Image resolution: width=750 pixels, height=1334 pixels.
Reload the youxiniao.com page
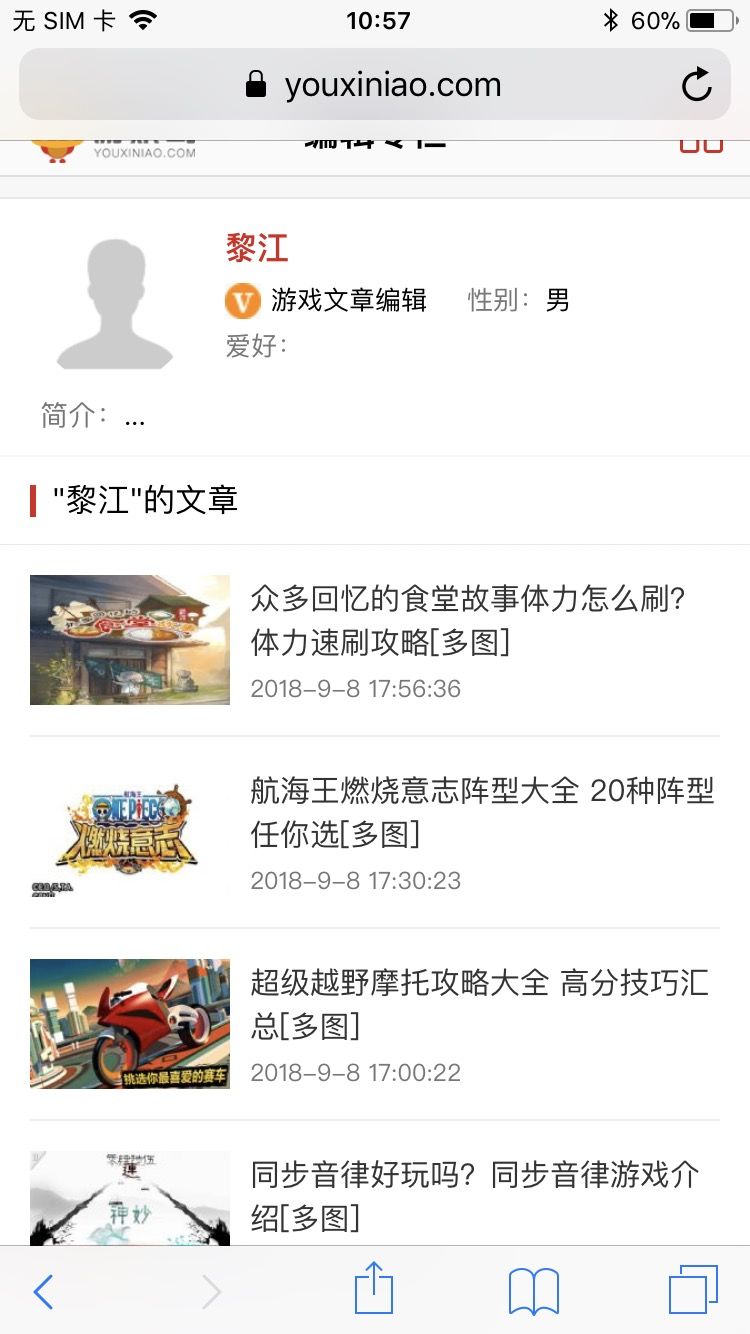pyautogui.click(x=697, y=85)
